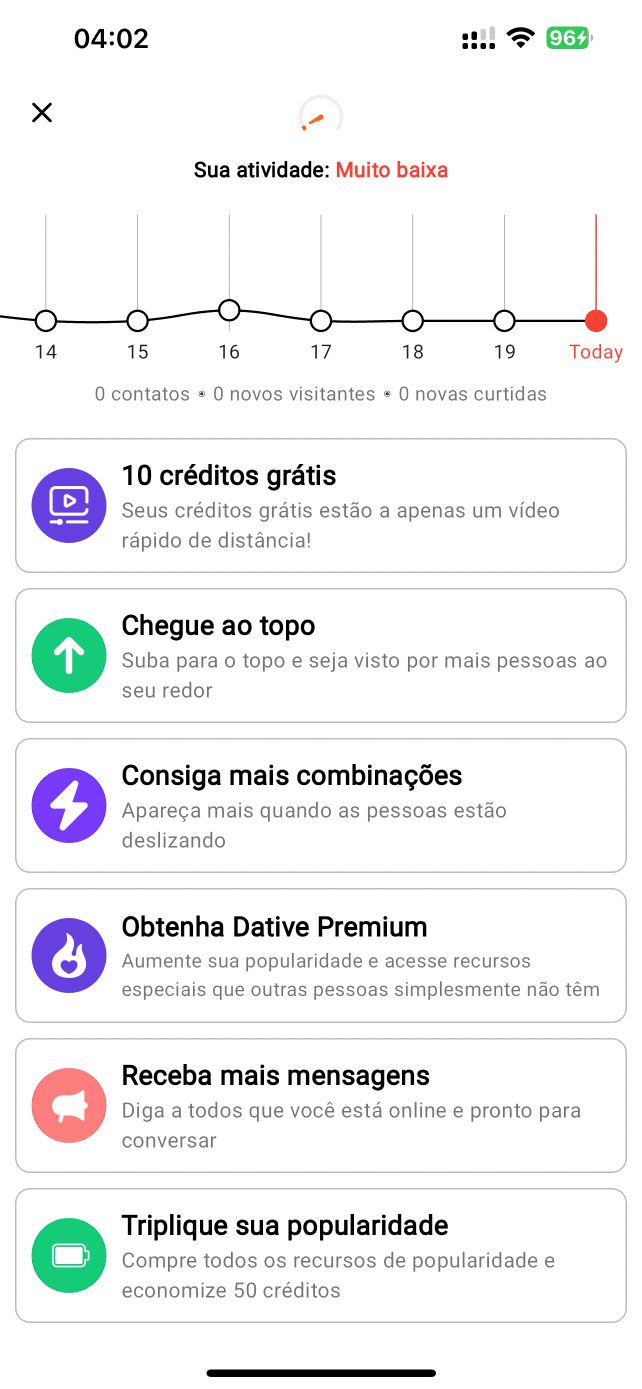The width and height of the screenshot is (642, 1389).
Task: Tap the Obtenha Dative Premium card
Action: 320,956
